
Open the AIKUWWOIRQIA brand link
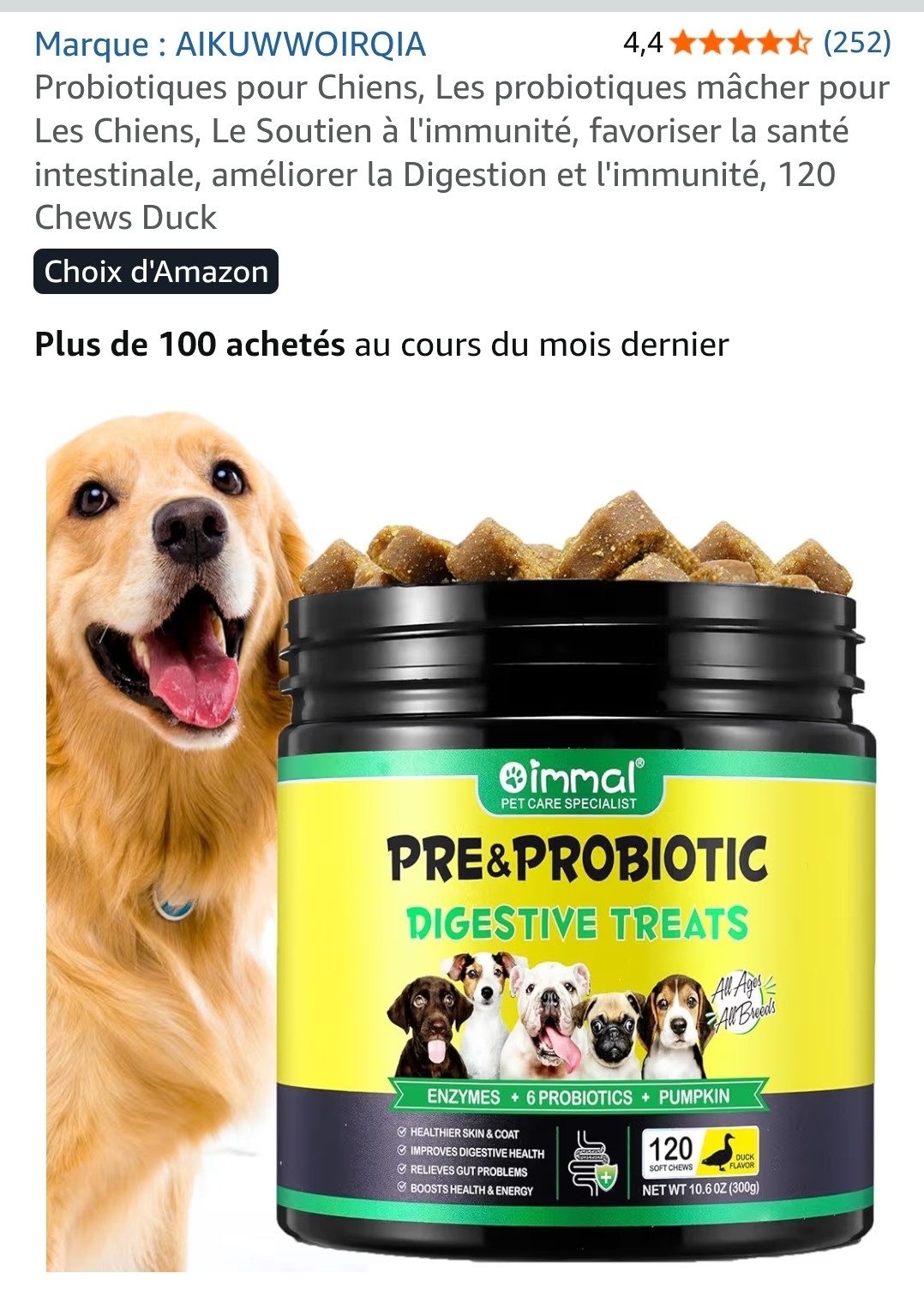pyautogui.click(x=230, y=44)
